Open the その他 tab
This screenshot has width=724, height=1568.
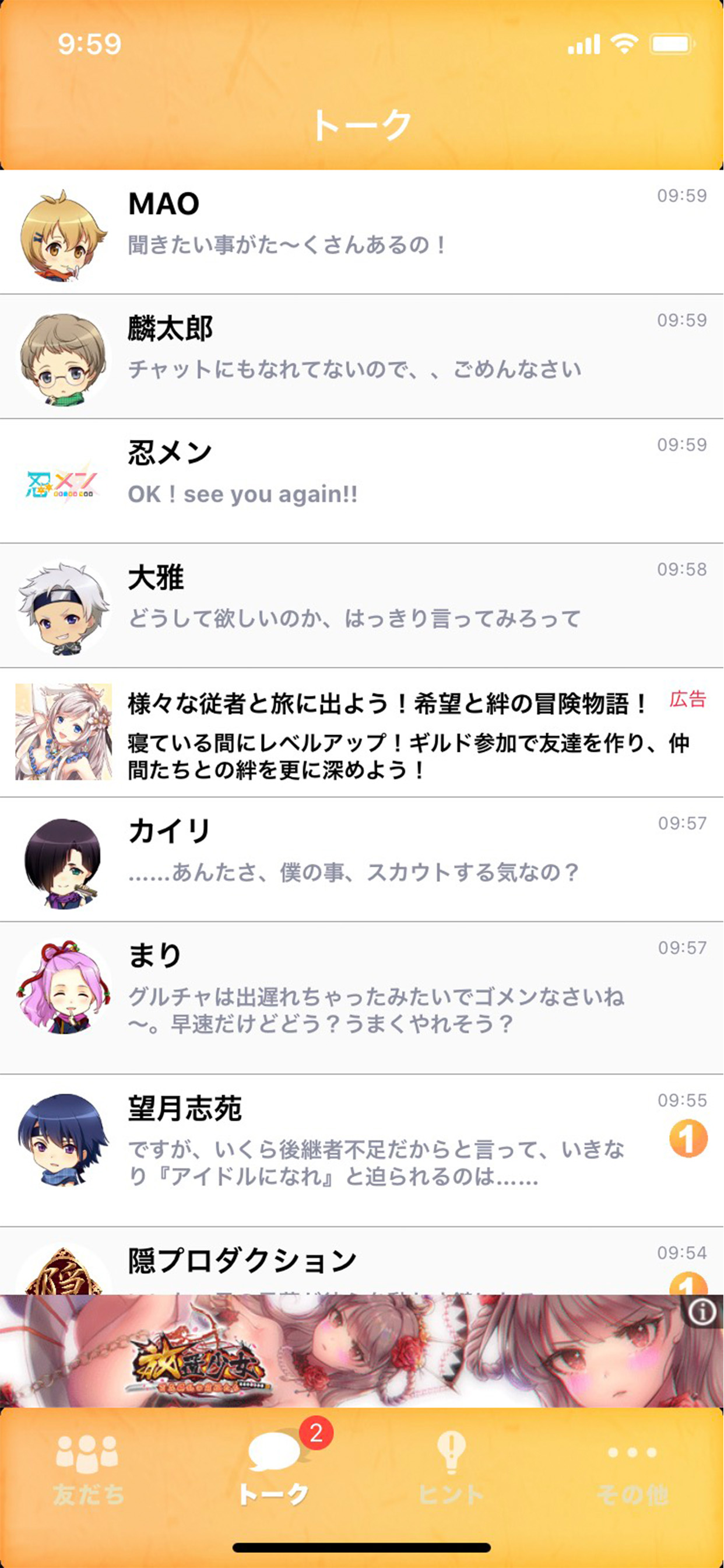632,1469
